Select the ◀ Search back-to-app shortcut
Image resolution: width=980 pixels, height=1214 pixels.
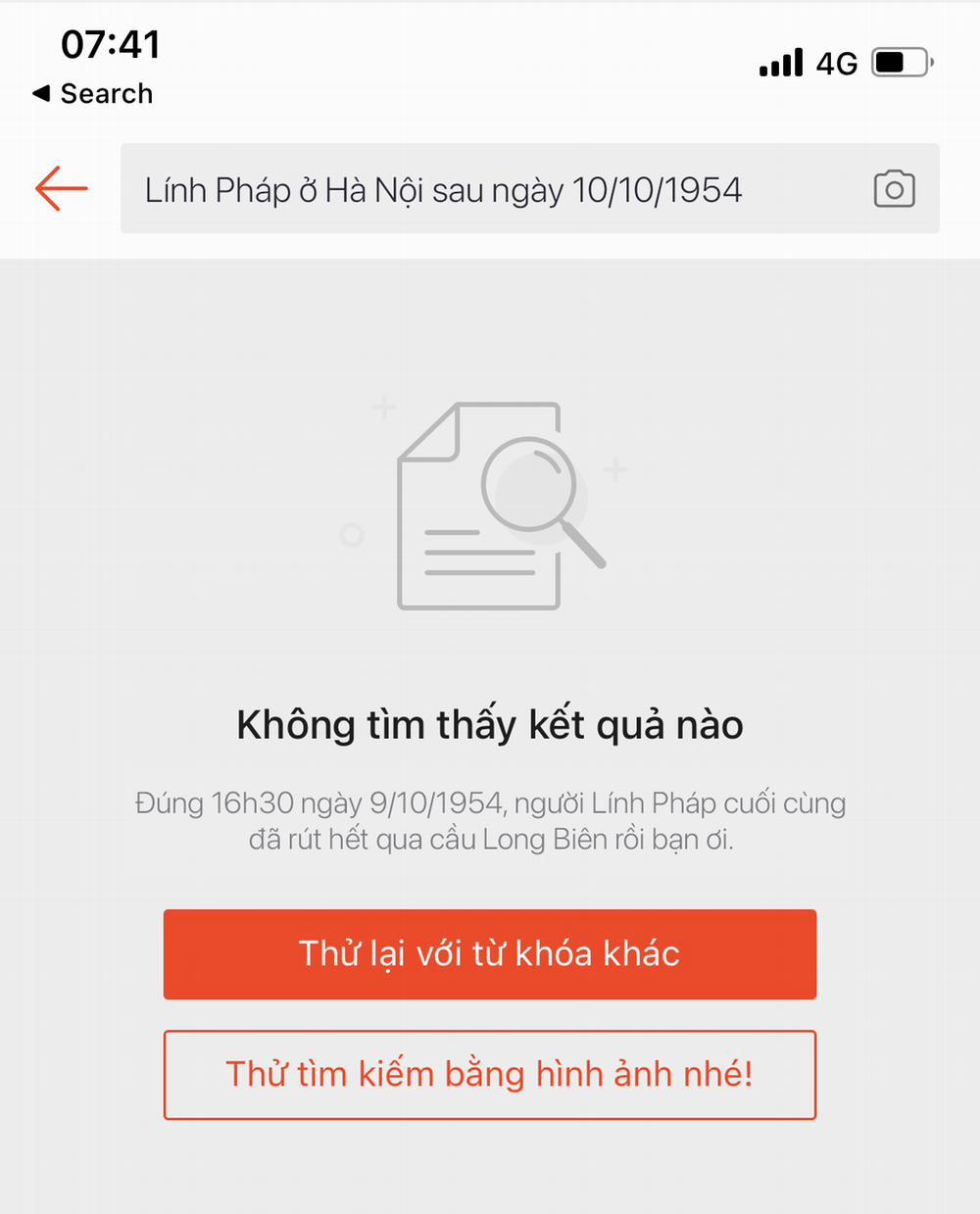[x=91, y=93]
